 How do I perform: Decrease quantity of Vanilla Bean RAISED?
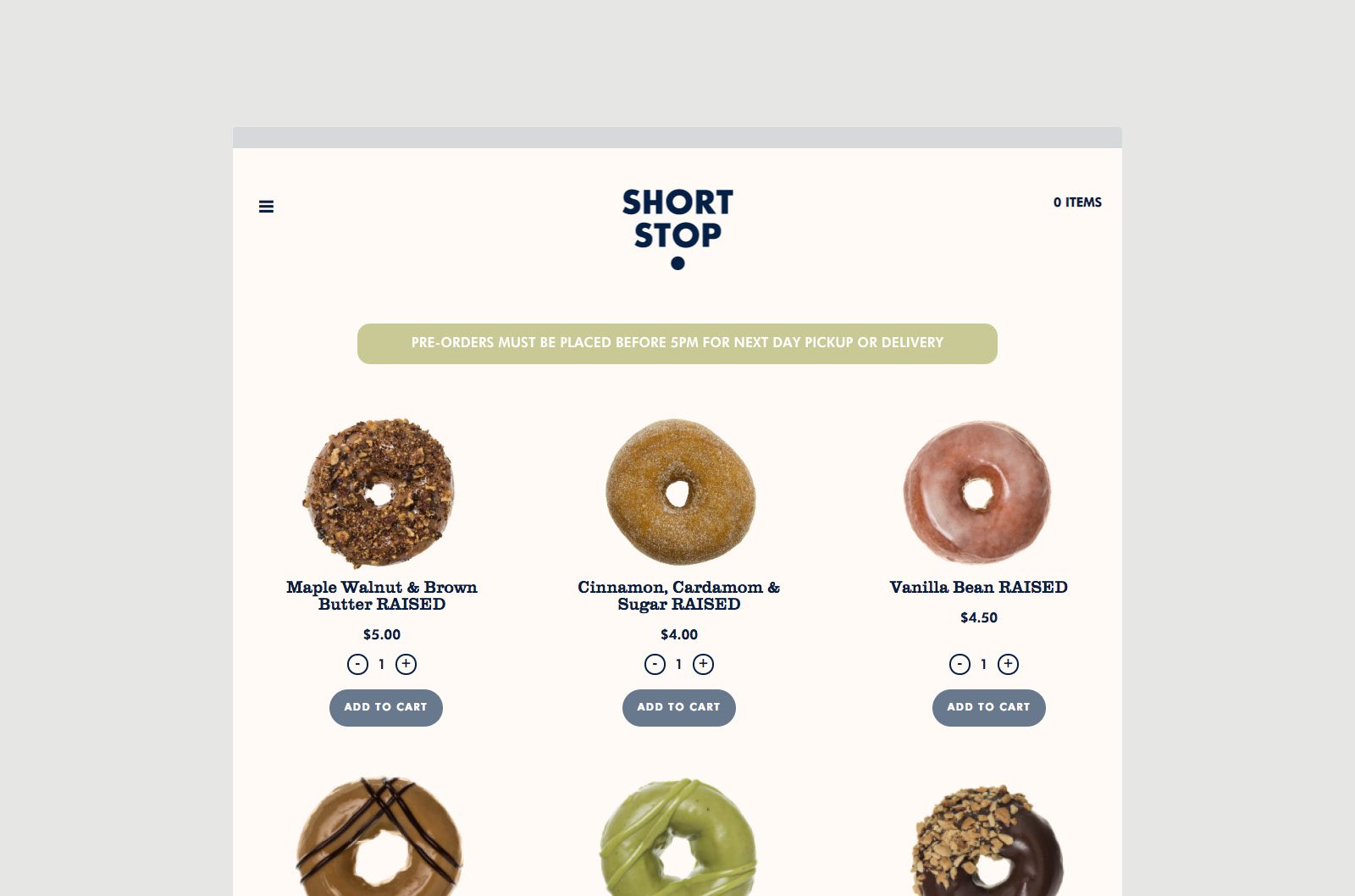tap(960, 664)
